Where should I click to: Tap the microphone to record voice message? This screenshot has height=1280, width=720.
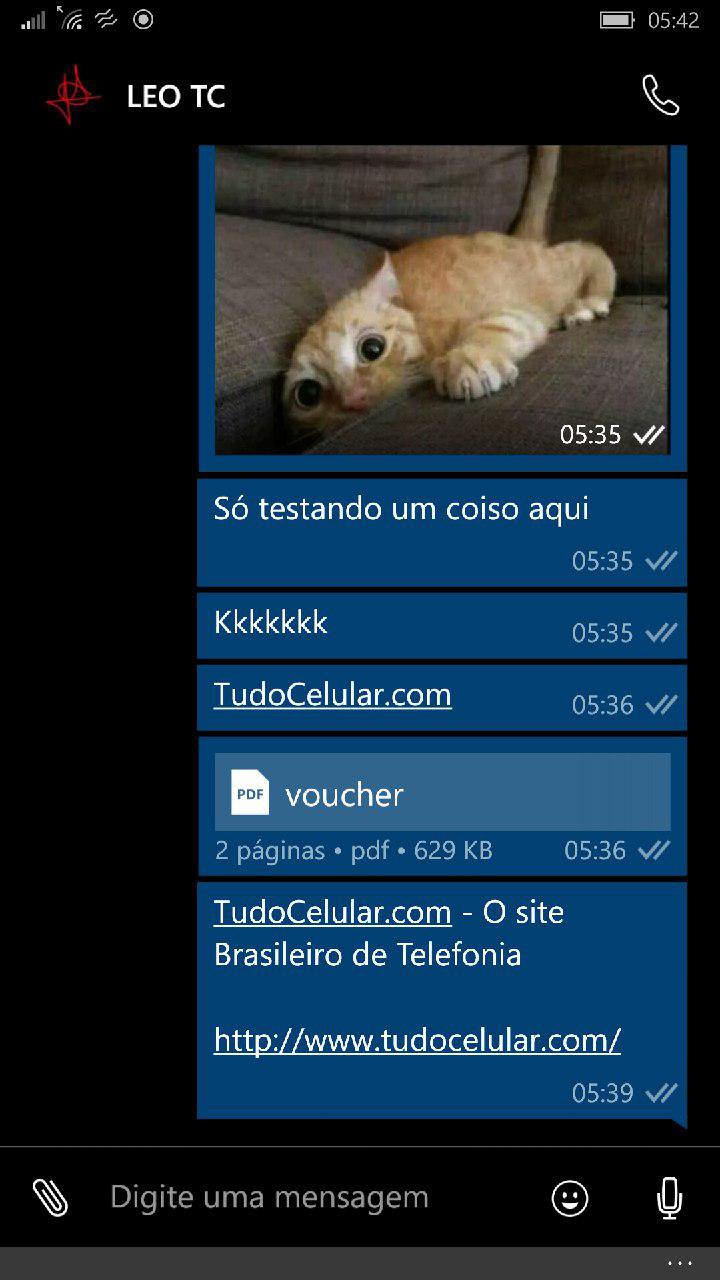tap(670, 1198)
